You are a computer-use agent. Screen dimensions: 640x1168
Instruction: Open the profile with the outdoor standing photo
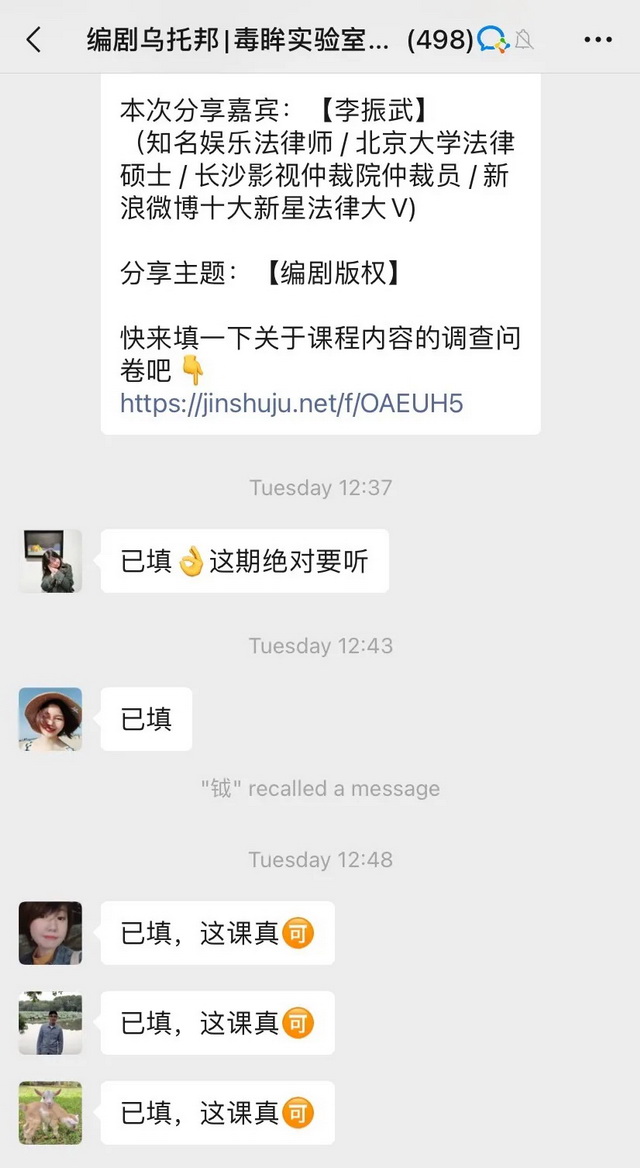(50, 1023)
